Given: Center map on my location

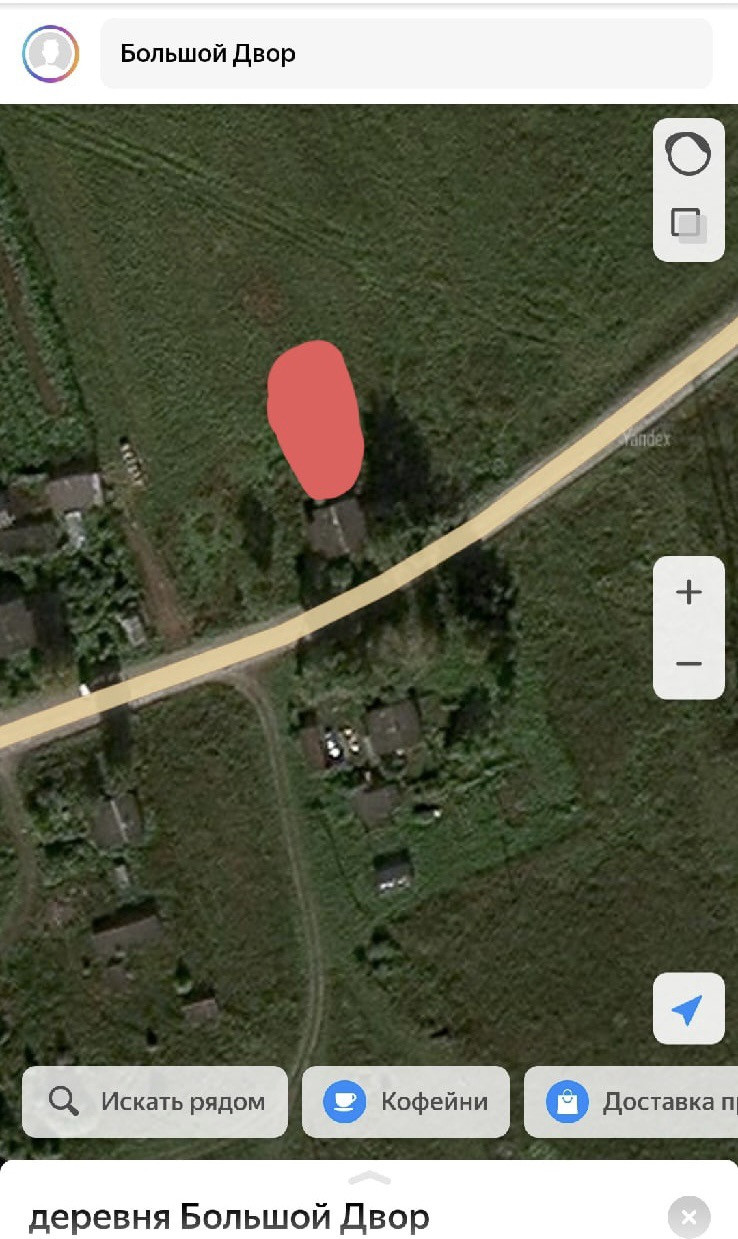Looking at the screenshot, I should point(688,1009).
